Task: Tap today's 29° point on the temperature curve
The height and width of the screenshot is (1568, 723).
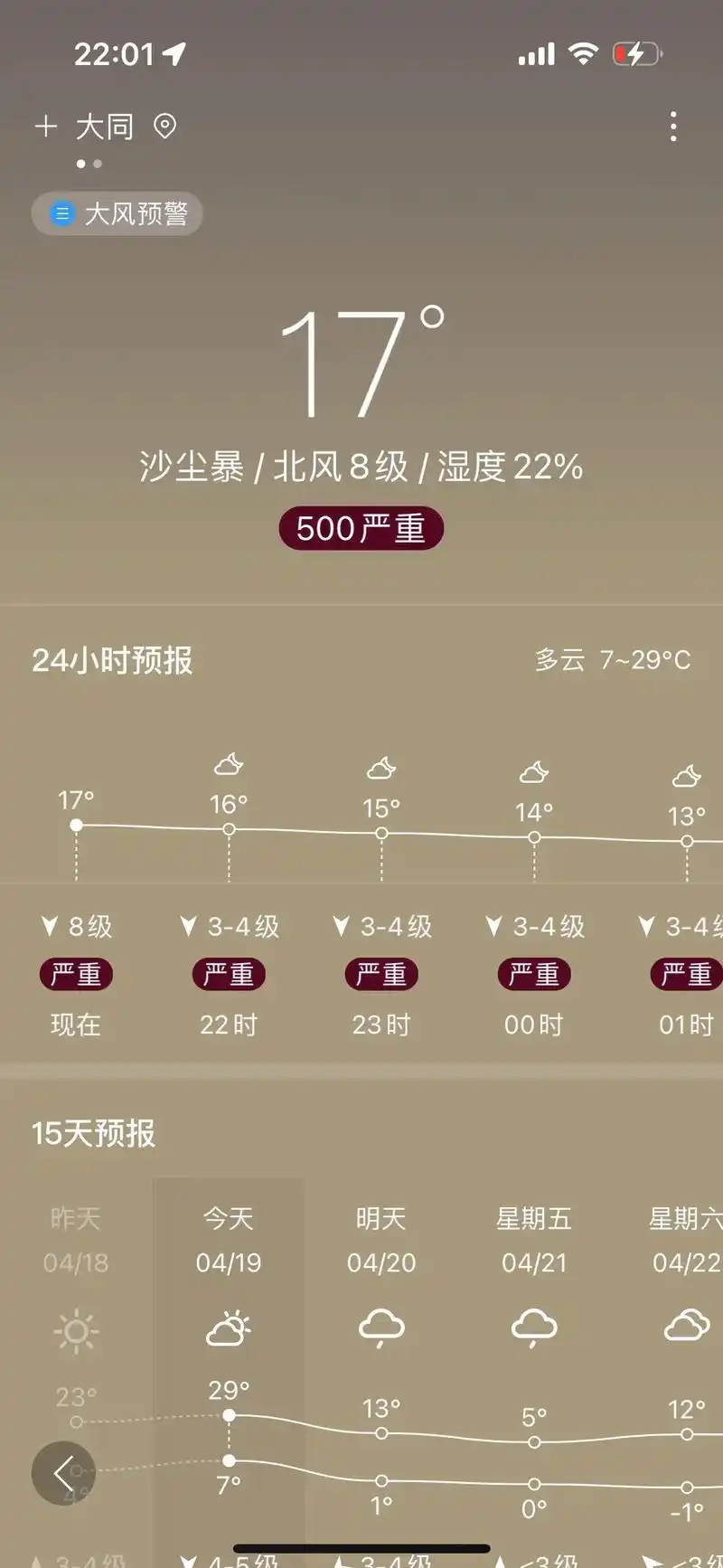Action: pyautogui.click(x=229, y=1412)
